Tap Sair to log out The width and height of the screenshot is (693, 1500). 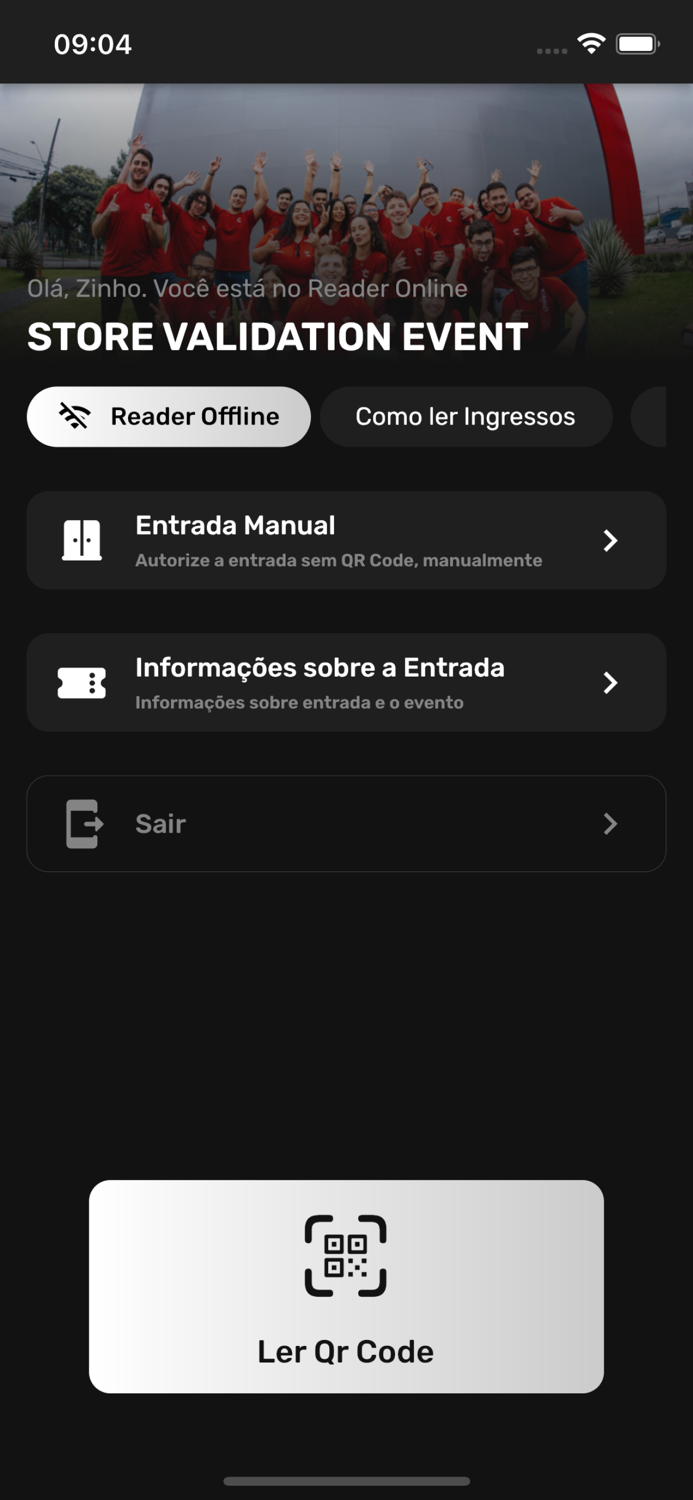click(x=346, y=824)
